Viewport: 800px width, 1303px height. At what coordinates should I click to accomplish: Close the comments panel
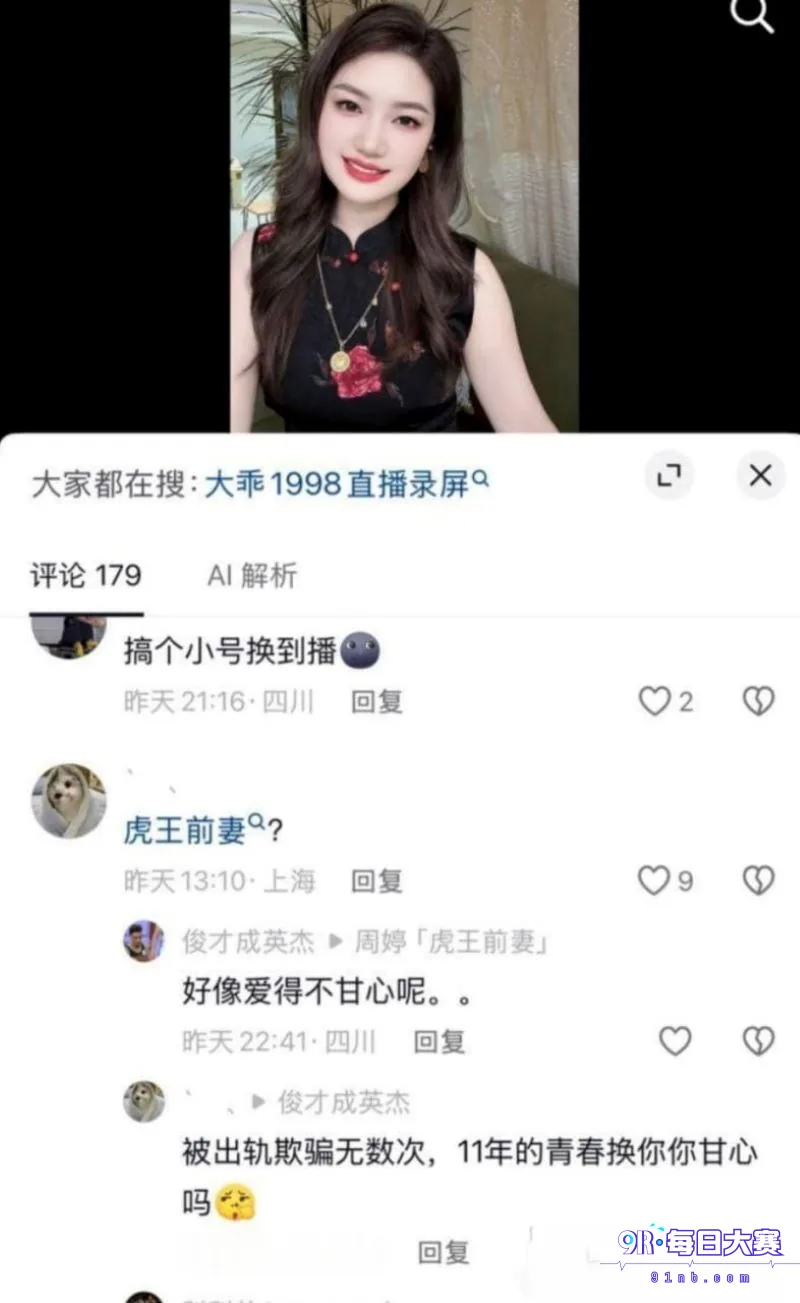pos(761,476)
